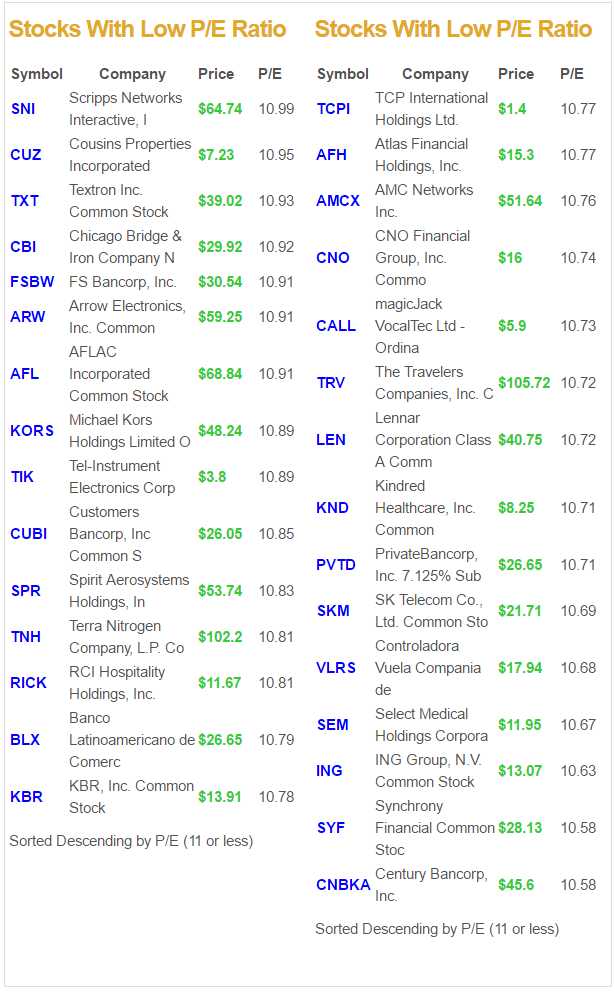Tap the ARW ticker symbol
This screenshot has width=615, height=994.
coord(27,317)
